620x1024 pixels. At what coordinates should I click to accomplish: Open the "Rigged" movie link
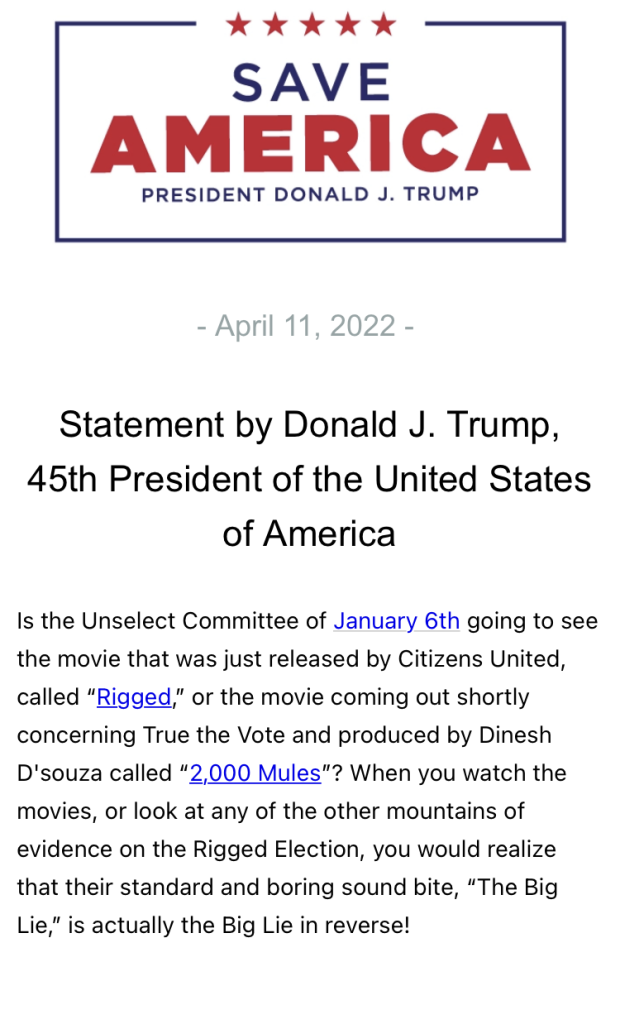coord(134,697)
